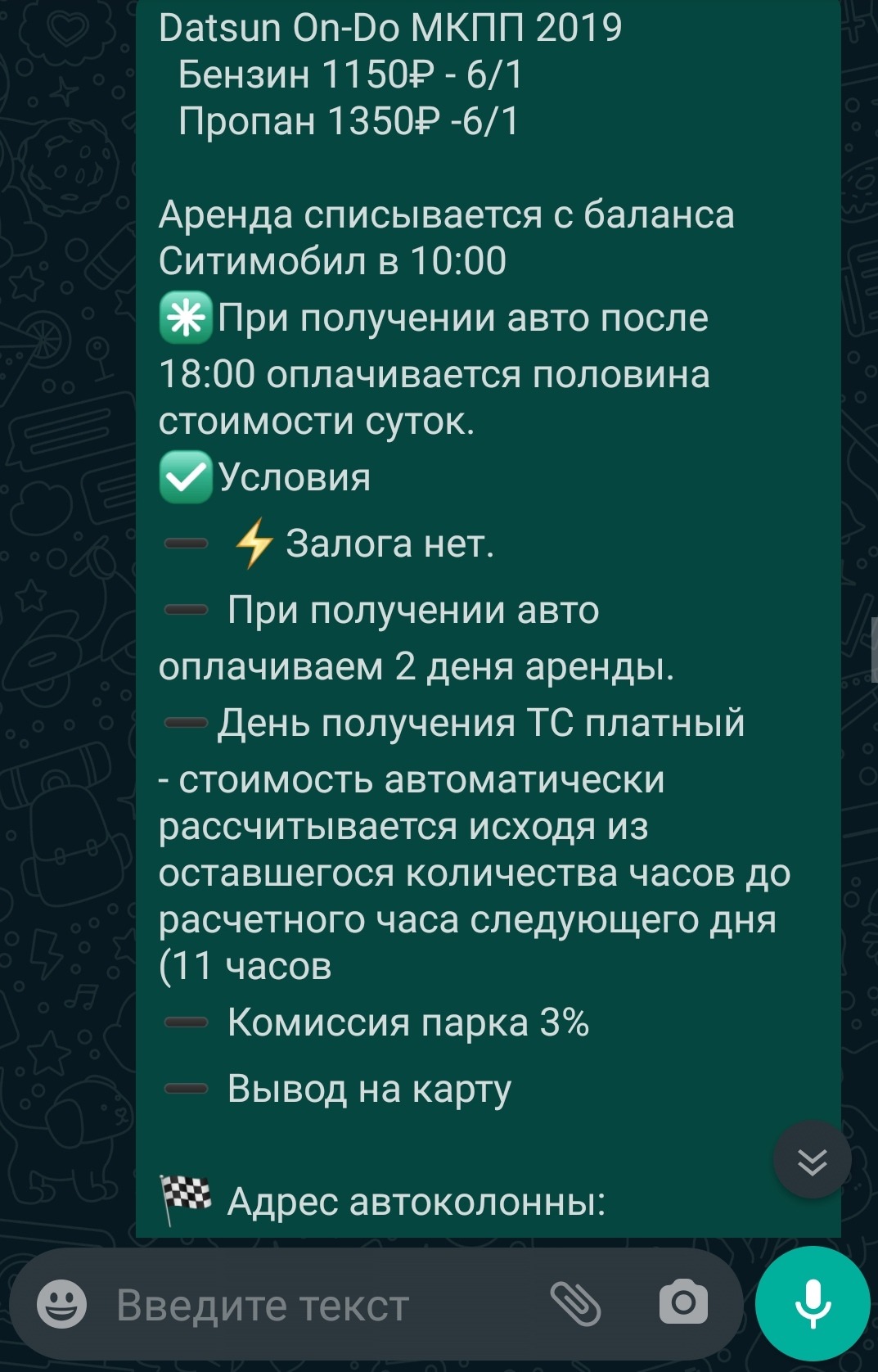Tap the 'Введите текст' message field
Screen dimensions: 878x1372
[x=311, y=1305]
